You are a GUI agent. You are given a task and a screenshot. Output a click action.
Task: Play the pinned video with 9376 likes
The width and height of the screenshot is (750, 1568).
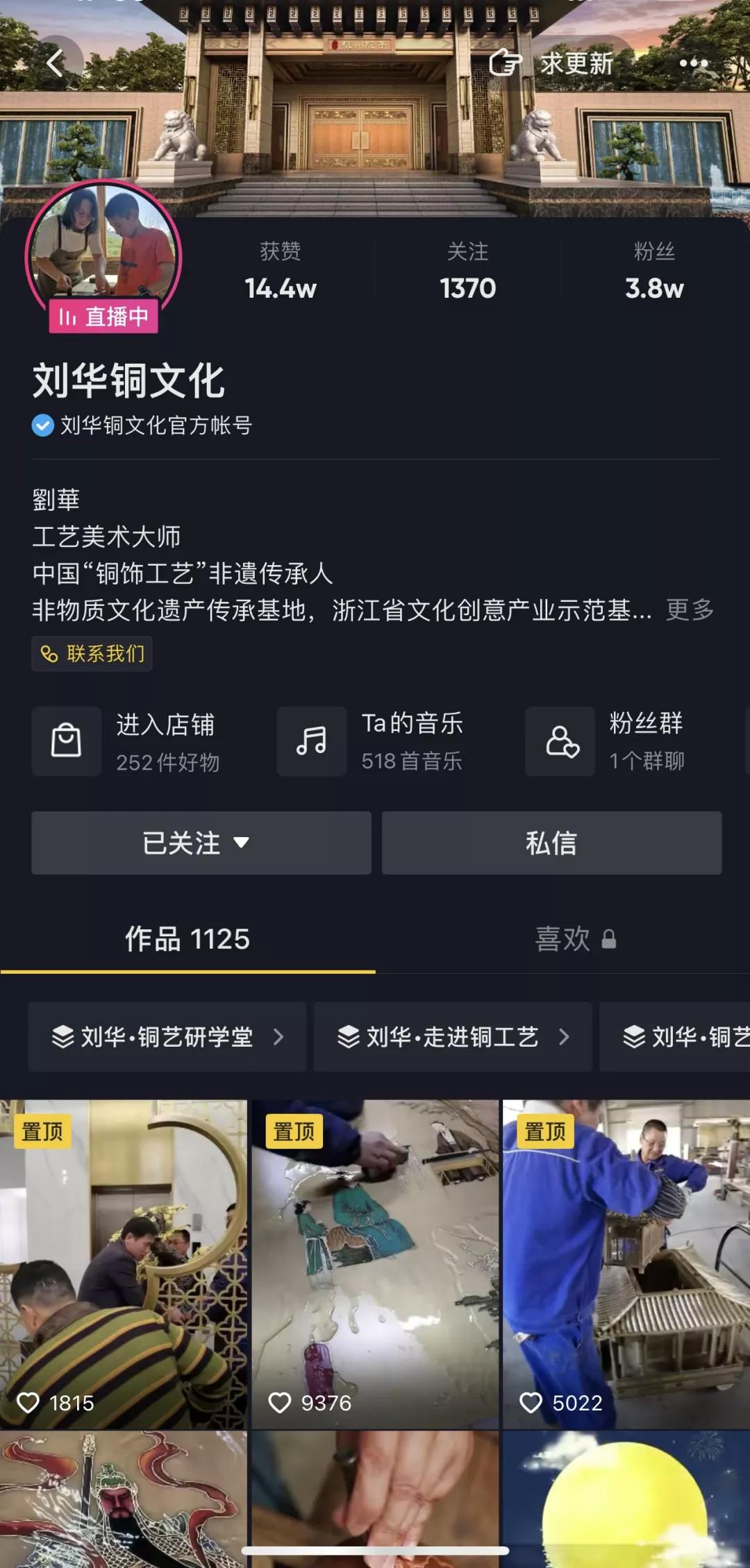(x=375, y=1263)
